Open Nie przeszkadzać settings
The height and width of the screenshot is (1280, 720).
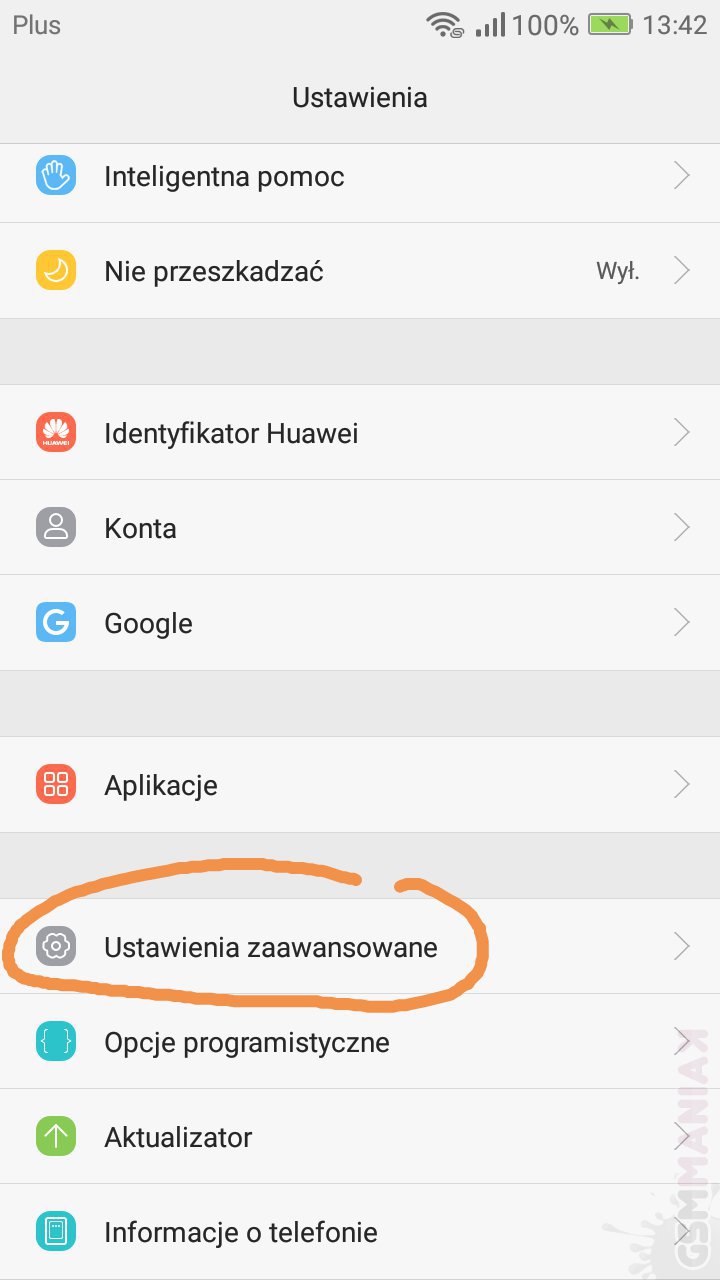coord(214,271)
